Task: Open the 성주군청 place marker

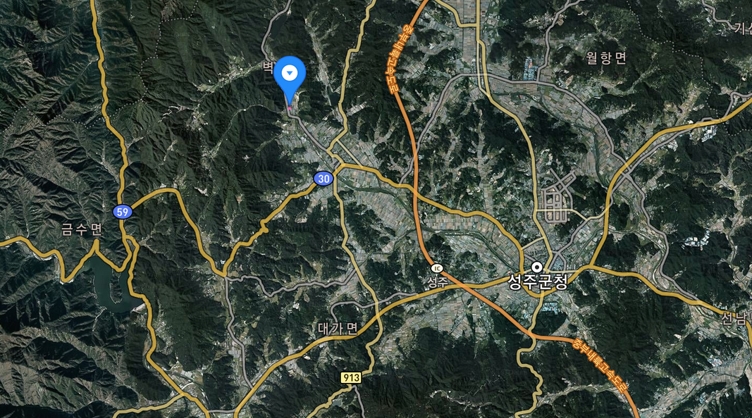Action: [x=537, y=268]
